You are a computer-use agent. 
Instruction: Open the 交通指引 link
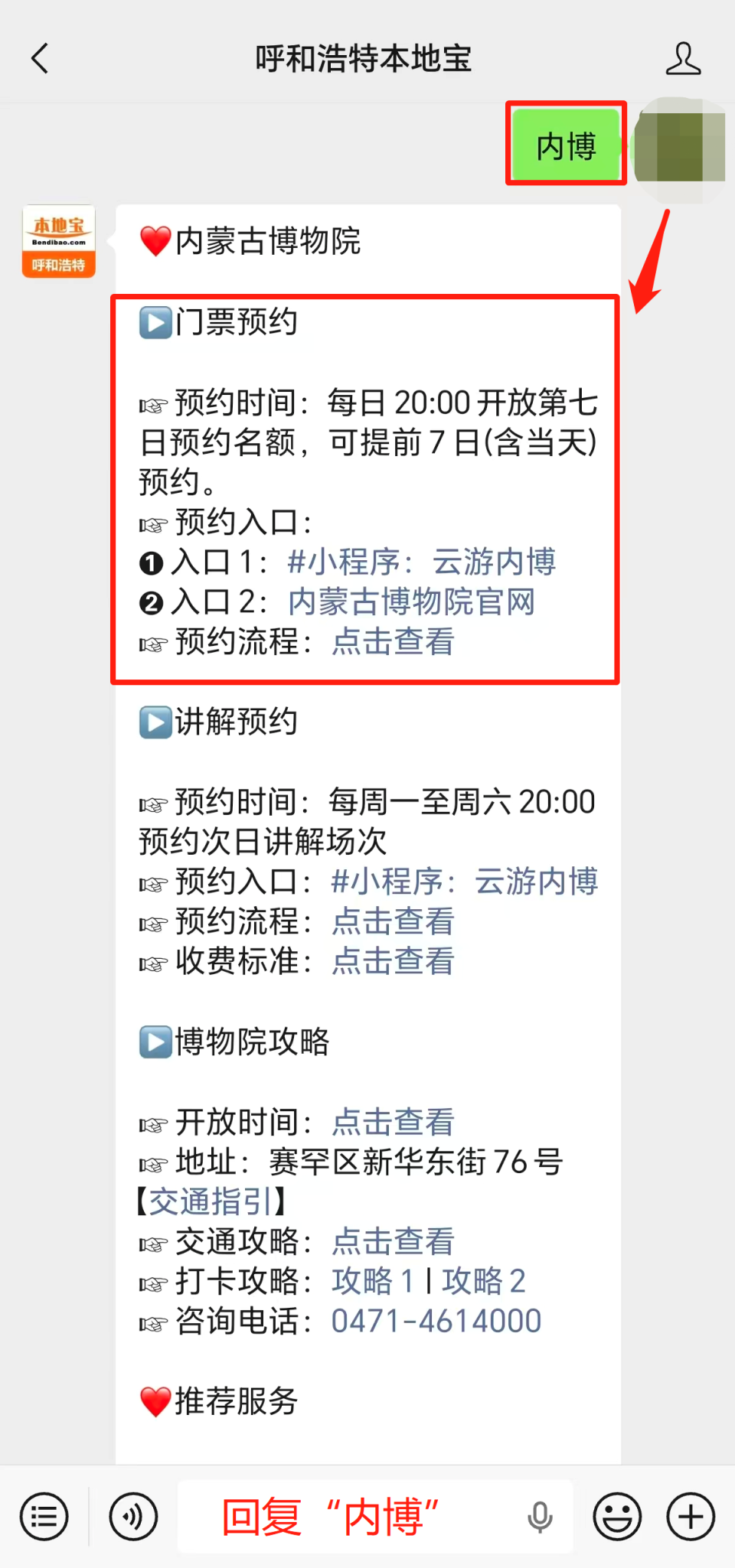[x=211, y=1201]
